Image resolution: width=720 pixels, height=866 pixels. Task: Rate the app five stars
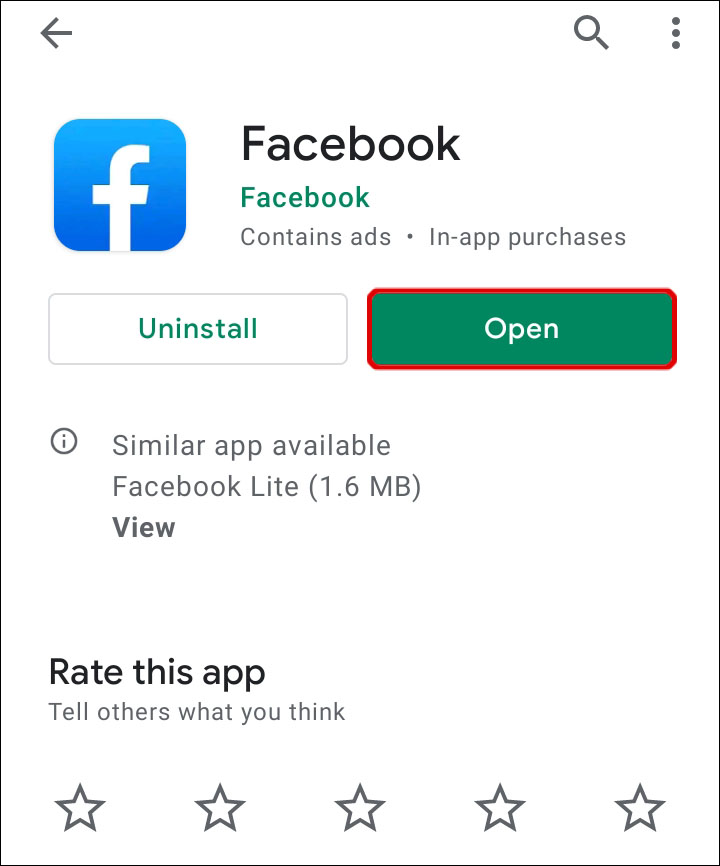[x=640, y=808]
